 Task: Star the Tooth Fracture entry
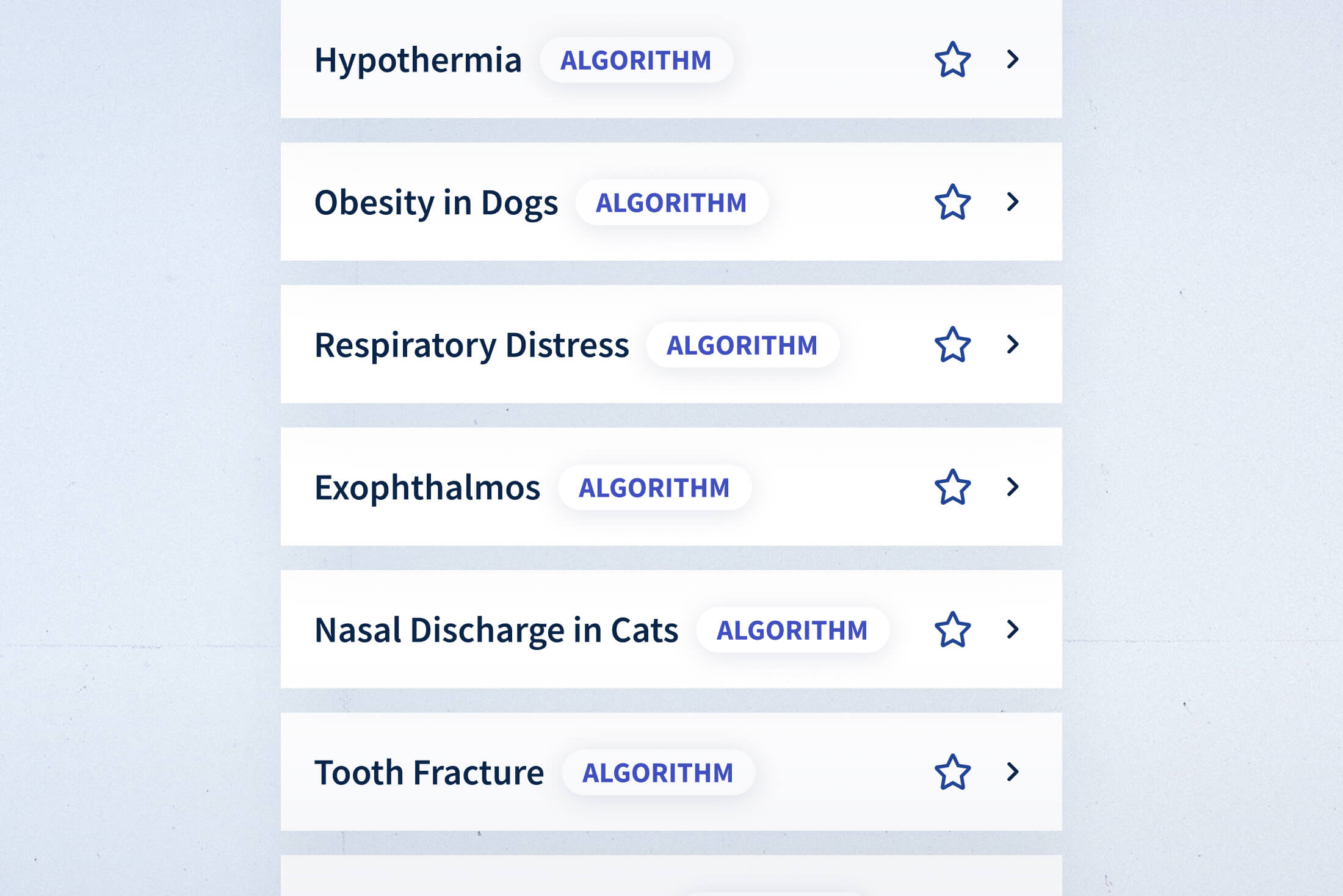pos(952,772)
